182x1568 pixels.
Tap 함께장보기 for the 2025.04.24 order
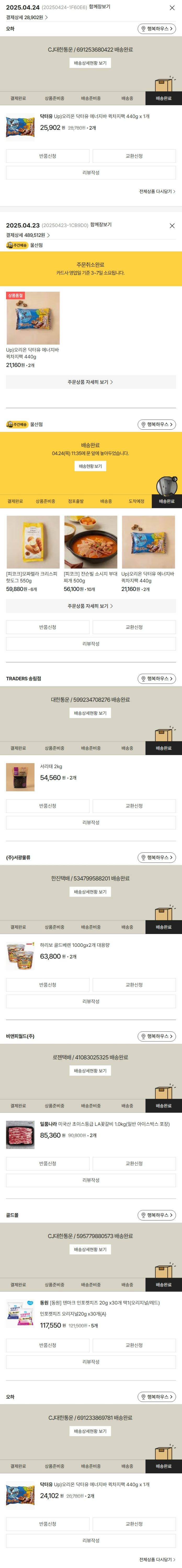100,7
